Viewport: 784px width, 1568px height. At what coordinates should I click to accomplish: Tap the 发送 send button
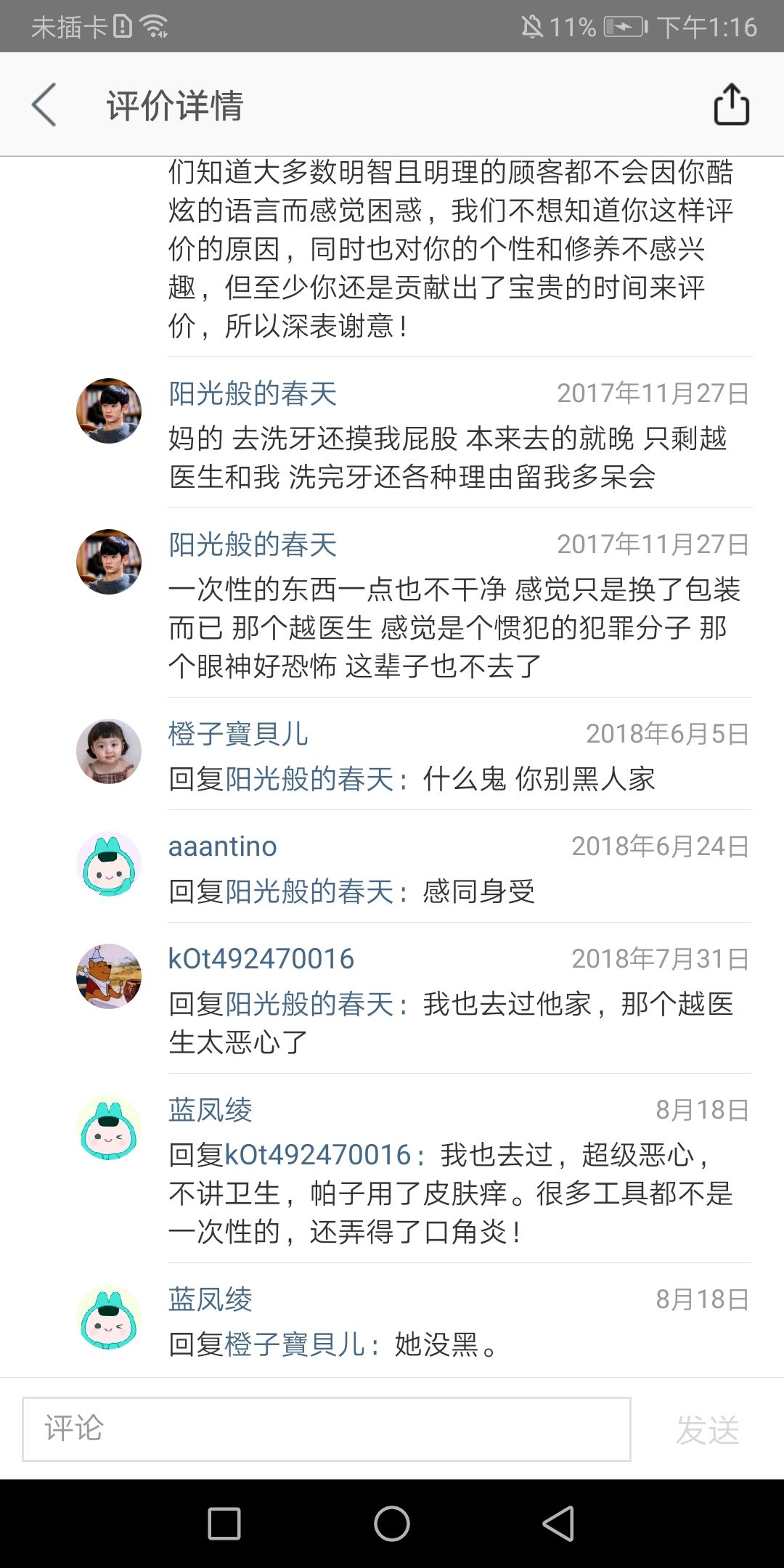point(707,1430)
